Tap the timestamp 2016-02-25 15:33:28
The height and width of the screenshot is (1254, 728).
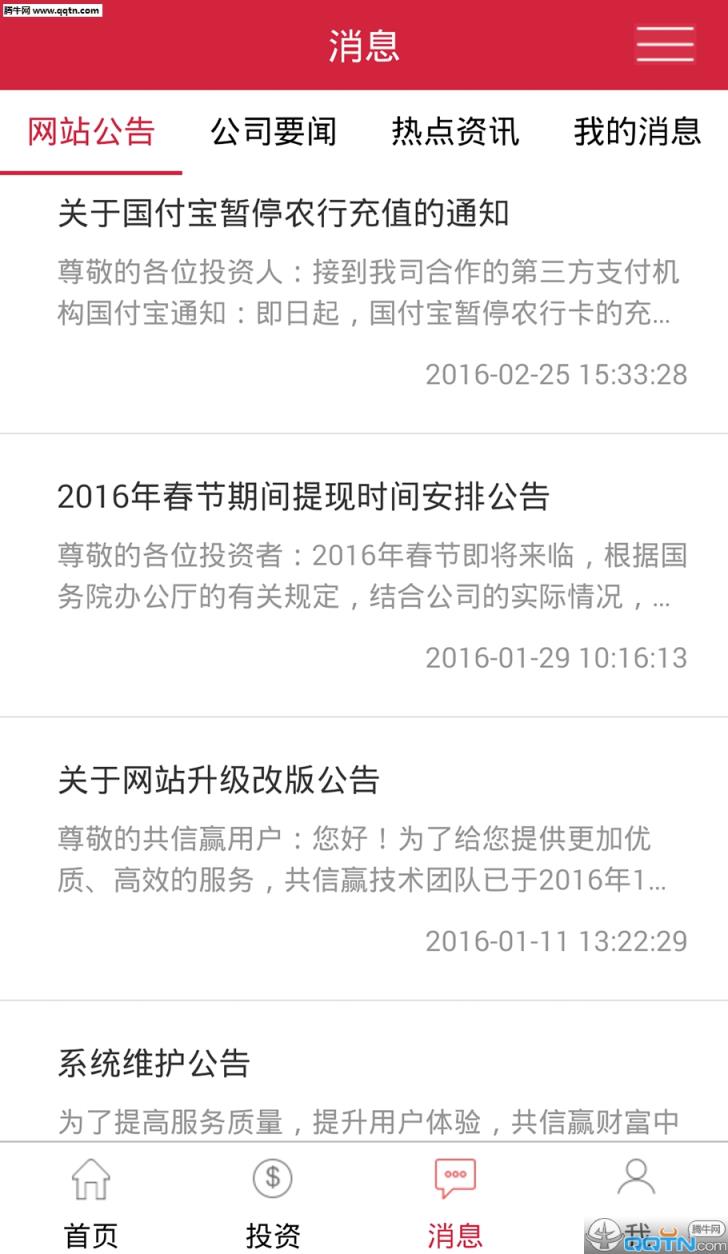(x=556, y=374)
